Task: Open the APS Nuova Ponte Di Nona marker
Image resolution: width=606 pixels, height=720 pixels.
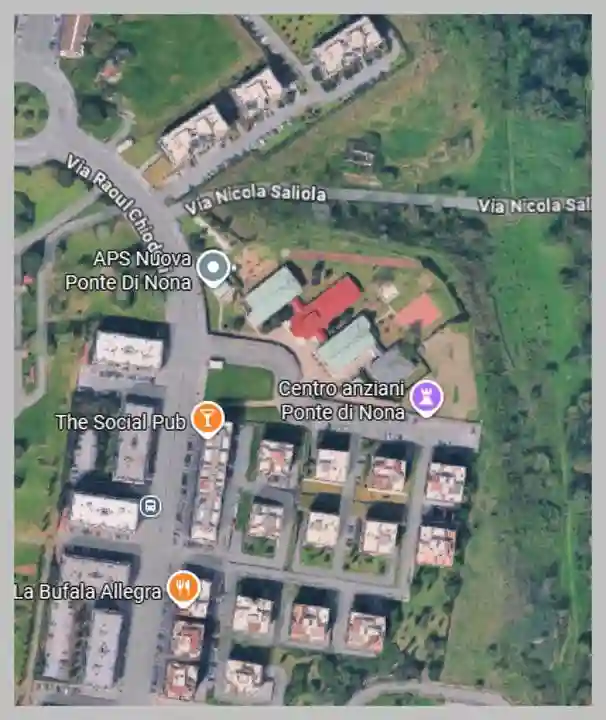Action: pyautogui.click(x=213, y=268)
